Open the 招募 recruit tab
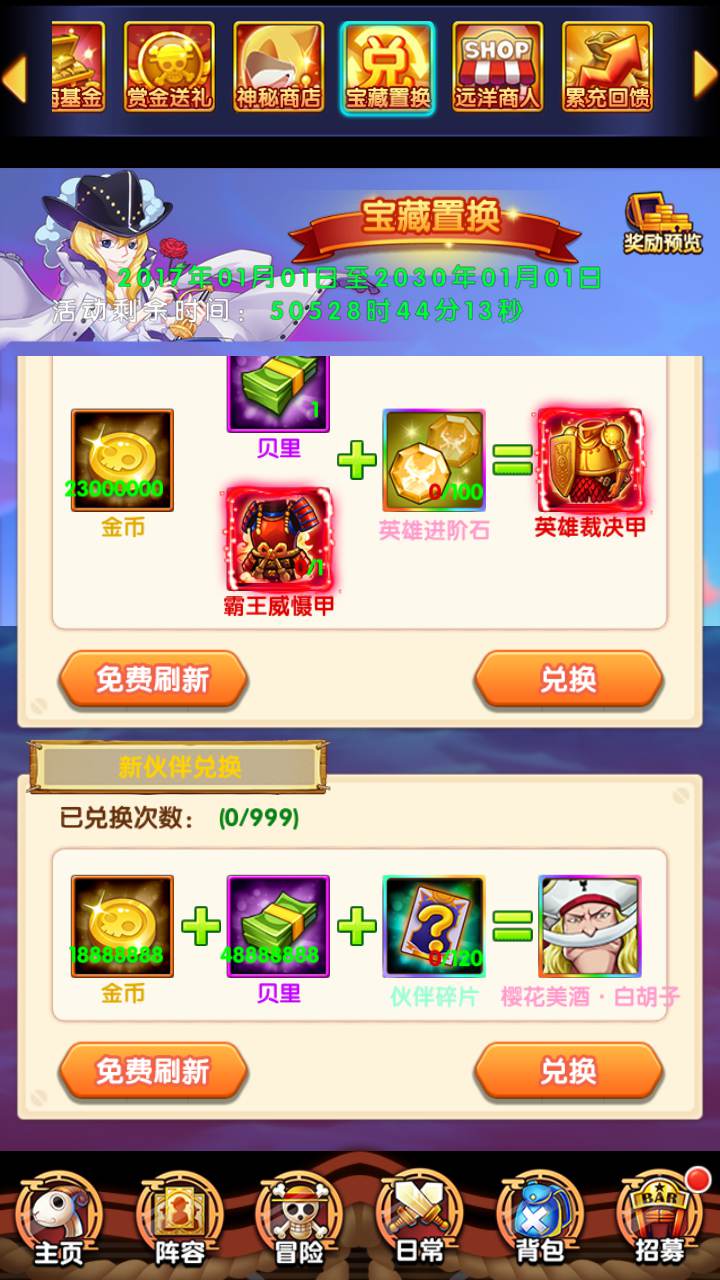This screenshot has height=1280, width=720. (660, 1222)
